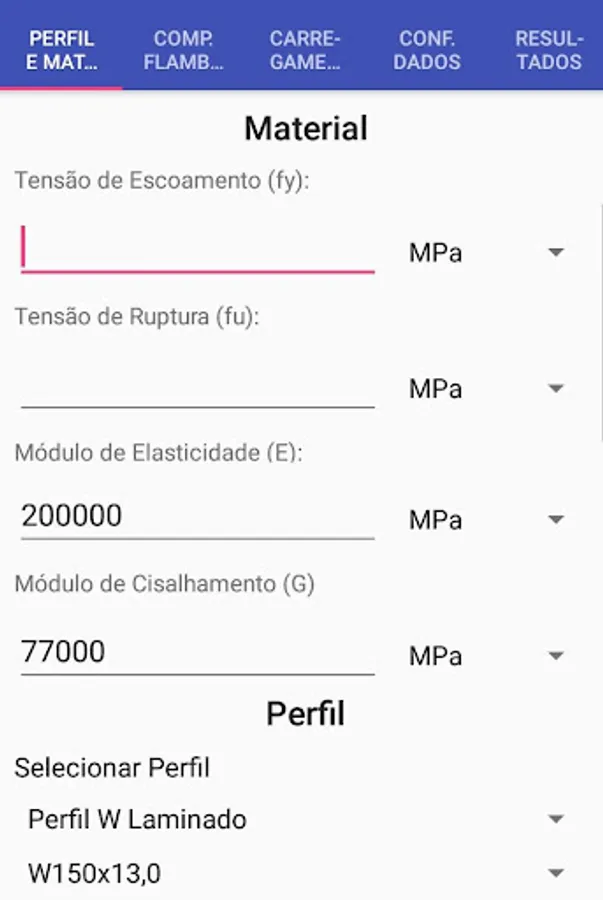The height and width of the screenshot is (900, 603).
Task: Edit the Módulo de Elasticidade value 200000
Action: pos(197,516)
